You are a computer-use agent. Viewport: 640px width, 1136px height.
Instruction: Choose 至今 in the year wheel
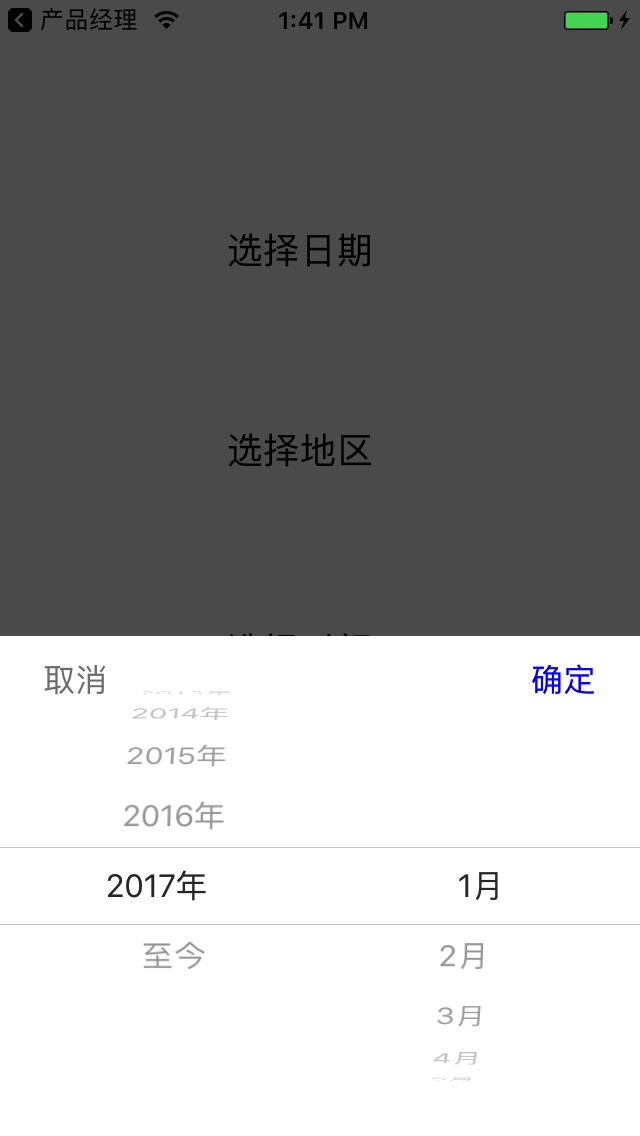click(x=174, y=956)
